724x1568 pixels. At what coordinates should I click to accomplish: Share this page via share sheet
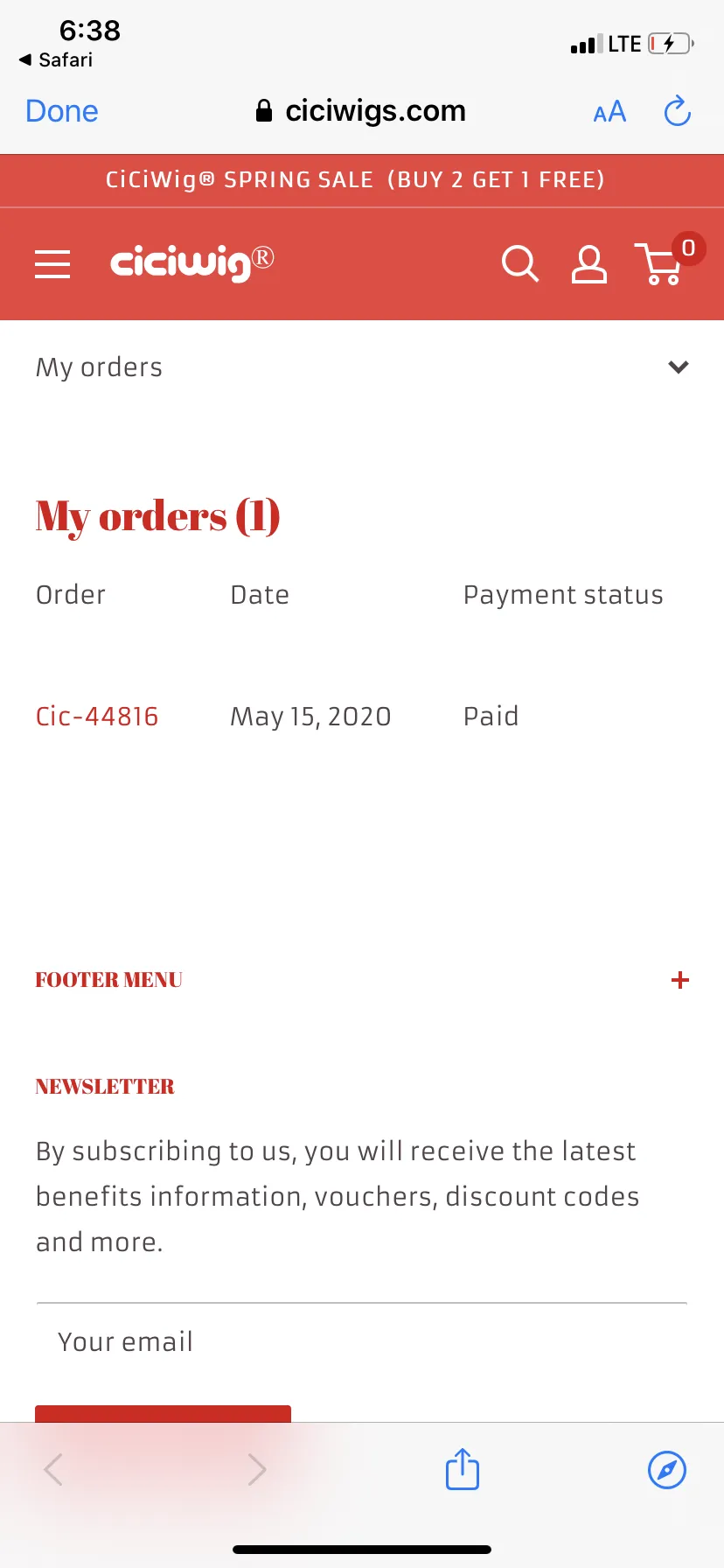click(463, 1469)
